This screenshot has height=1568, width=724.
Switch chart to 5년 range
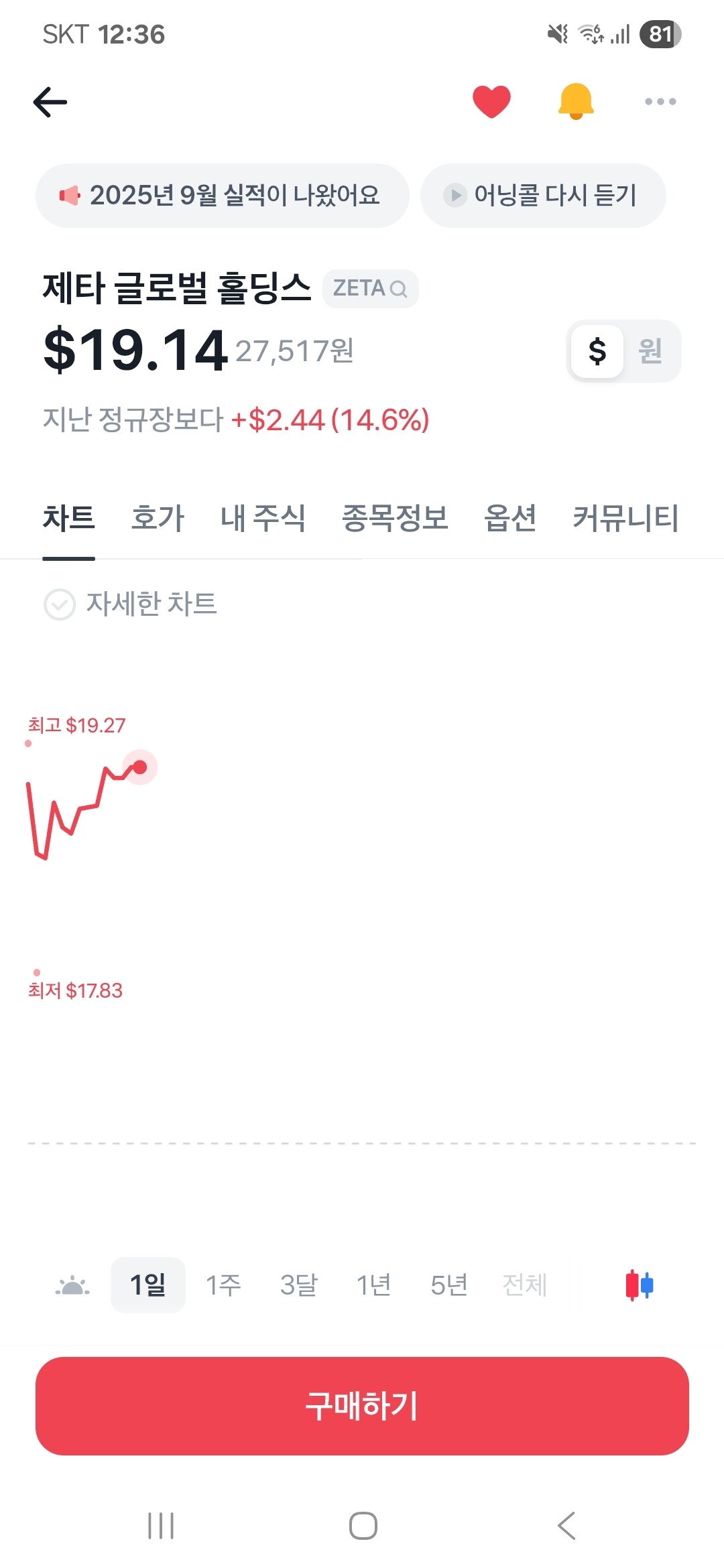[x=448, y=1285]
